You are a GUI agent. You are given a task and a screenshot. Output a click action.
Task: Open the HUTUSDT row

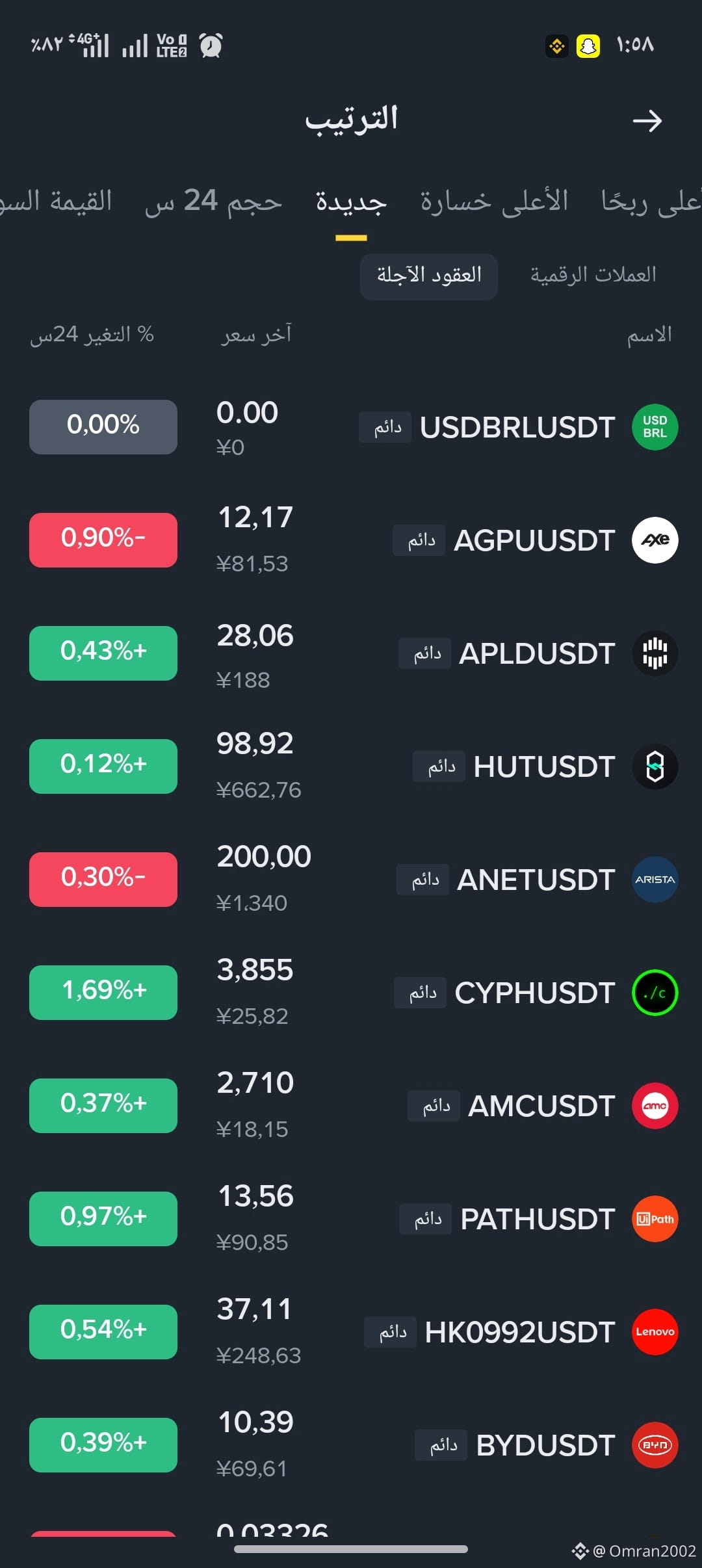pyautogui.click(x=351, y=766)
